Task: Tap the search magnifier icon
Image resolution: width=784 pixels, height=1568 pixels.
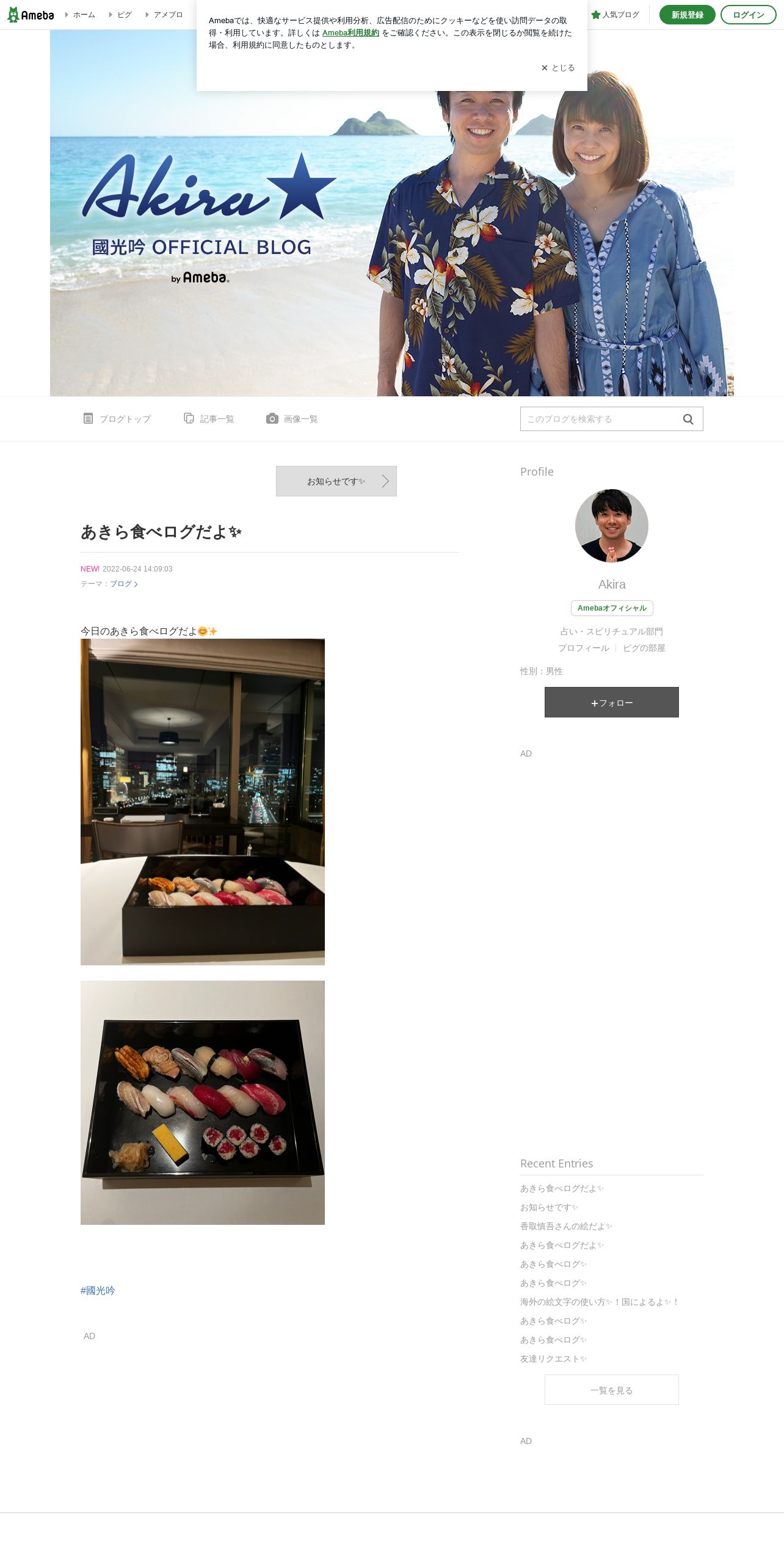Action: click(688, 419)
